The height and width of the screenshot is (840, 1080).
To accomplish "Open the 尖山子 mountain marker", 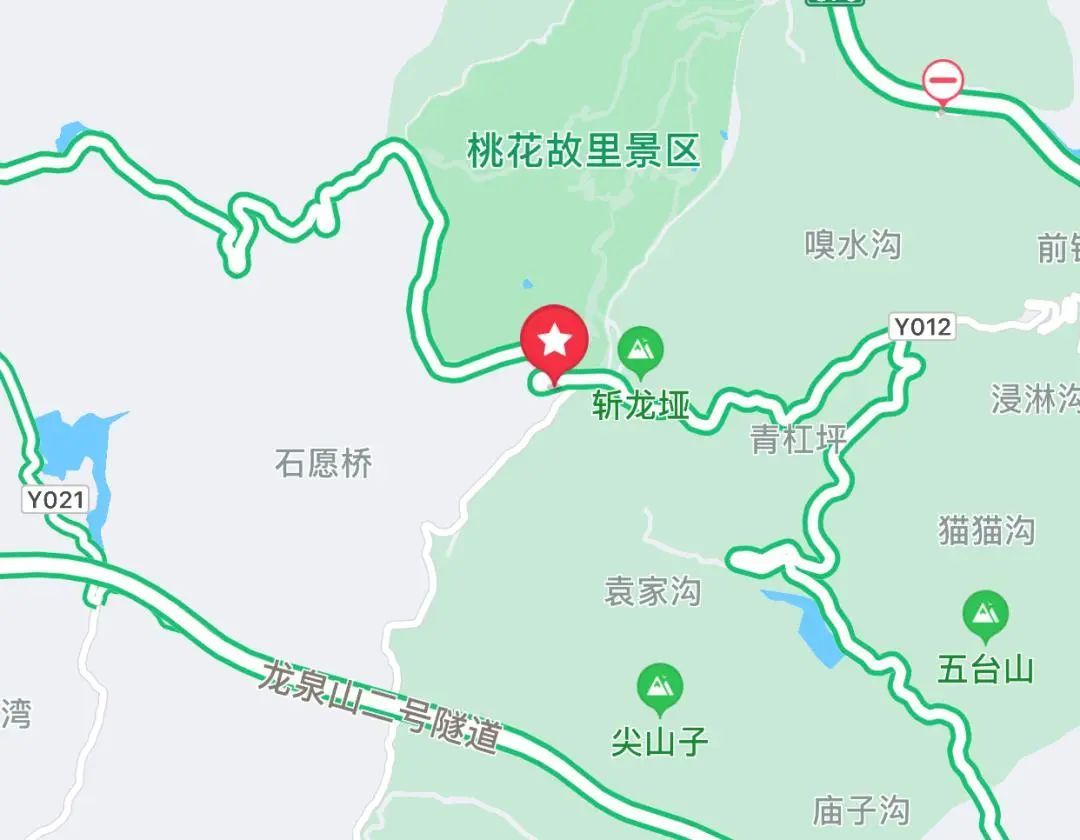I will pyautogui.click(x=659, y=687).
